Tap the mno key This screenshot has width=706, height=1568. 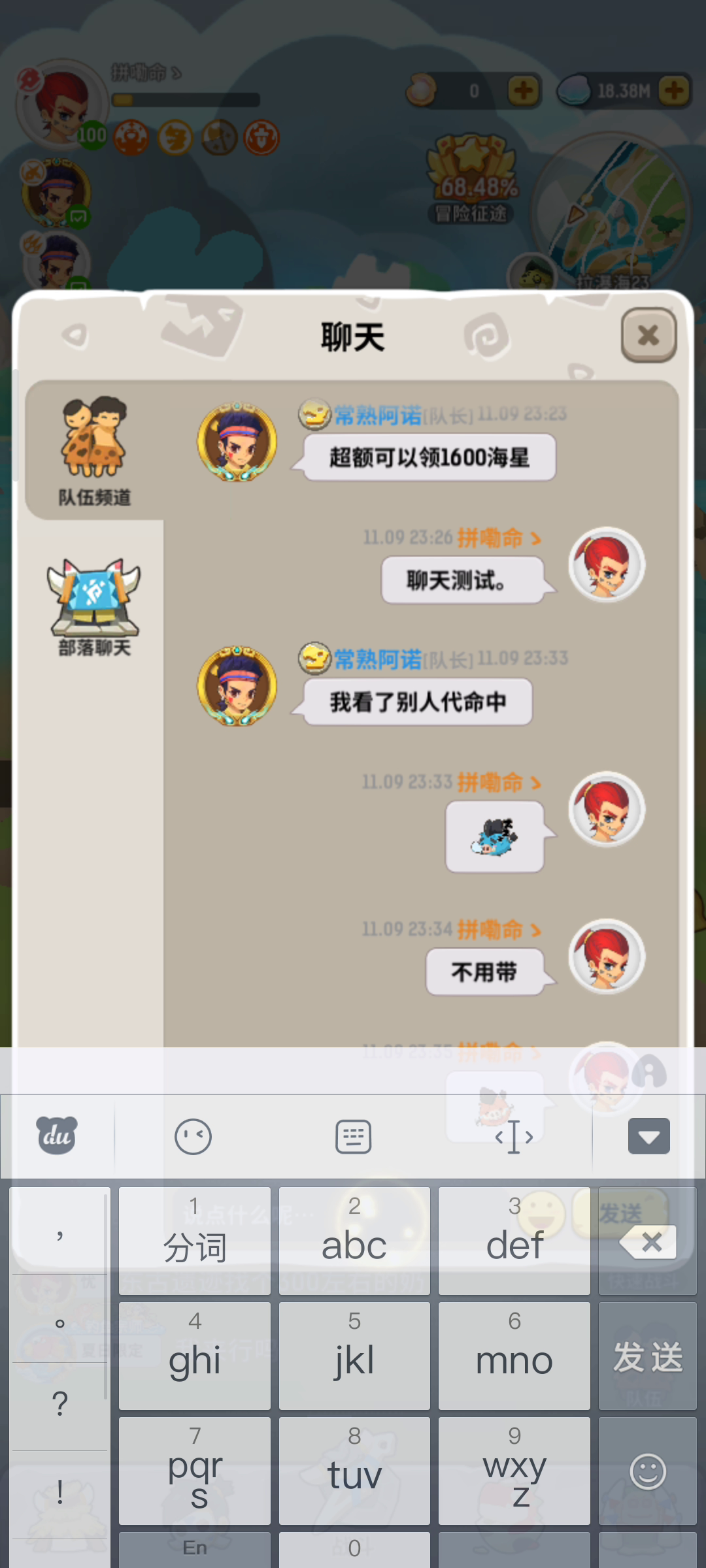(514, 1356)
